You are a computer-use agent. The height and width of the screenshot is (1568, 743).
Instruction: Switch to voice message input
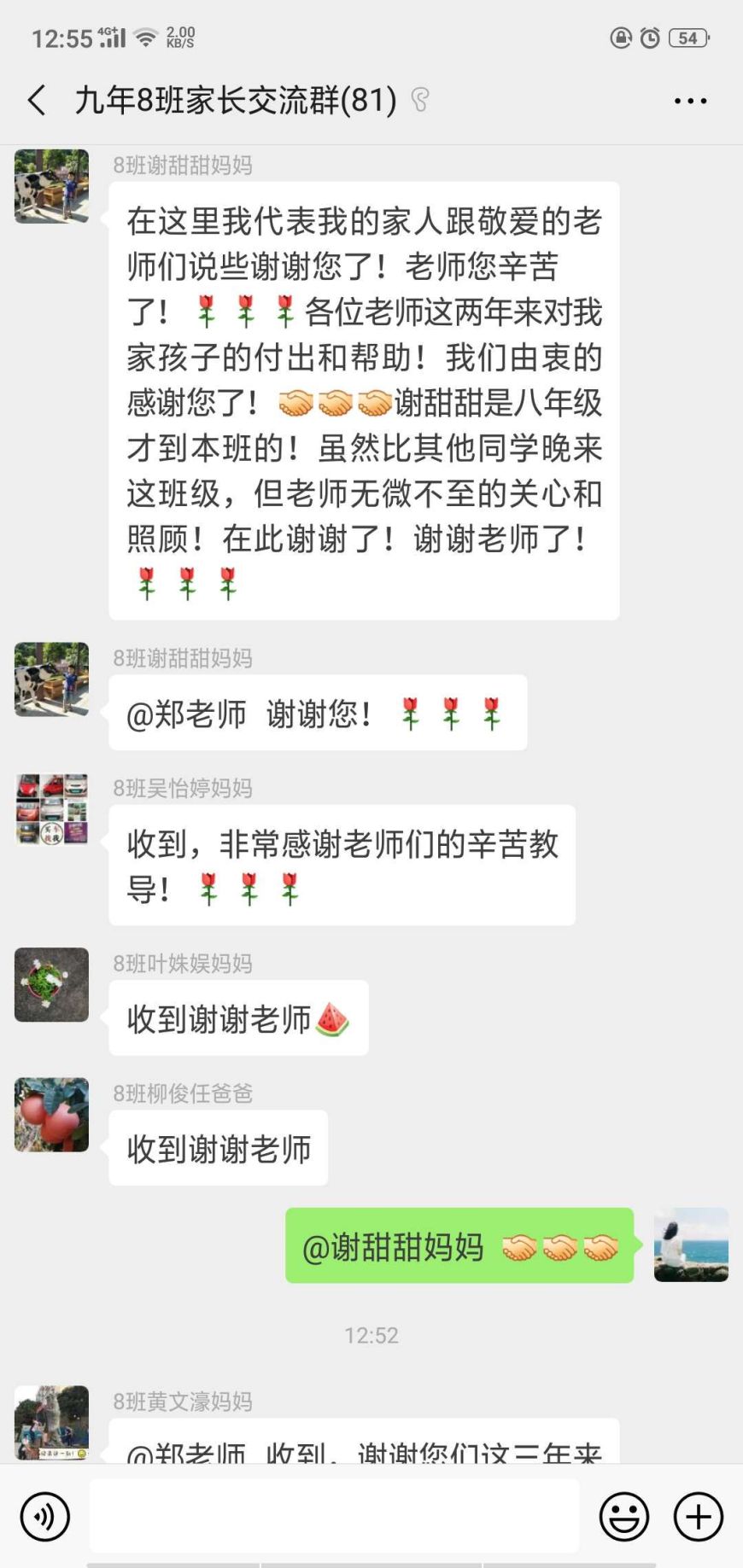[44, 1516]
